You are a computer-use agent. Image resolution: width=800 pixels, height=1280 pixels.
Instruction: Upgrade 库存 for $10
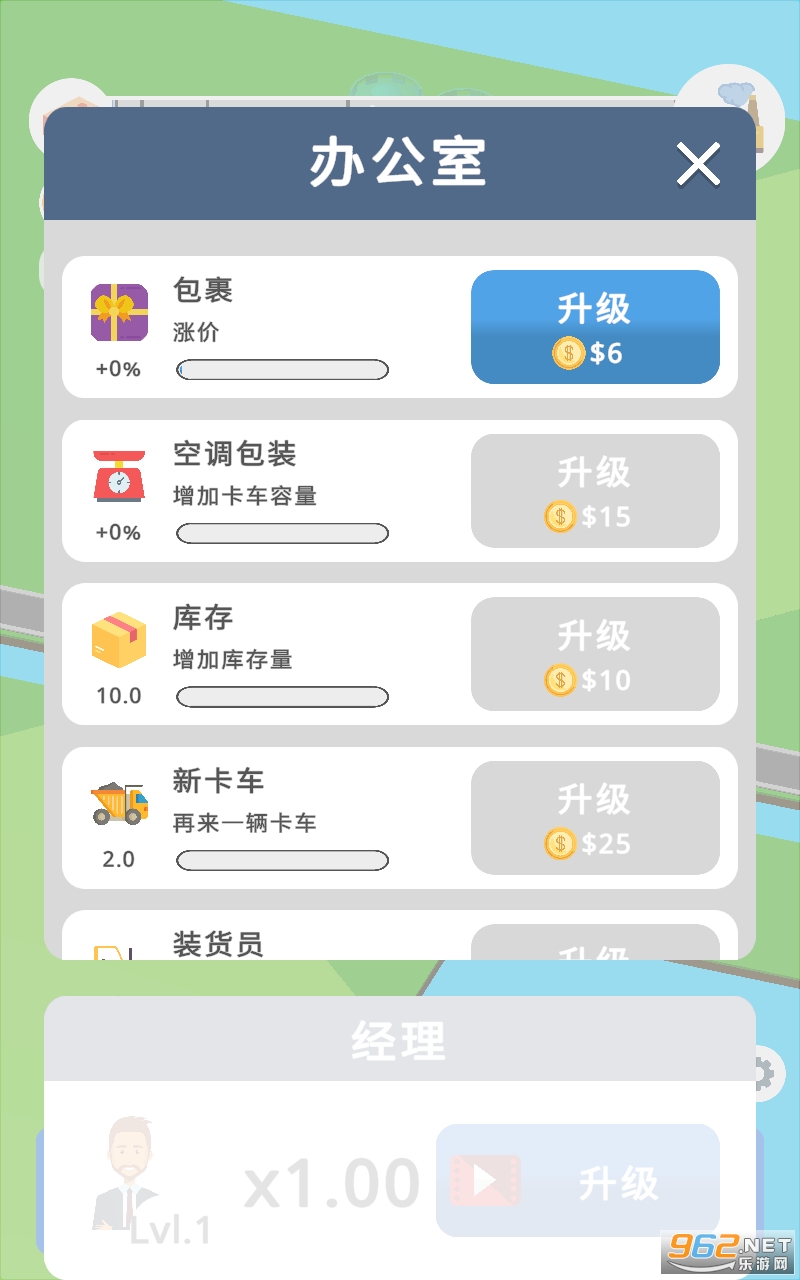(x=595, y=654)
